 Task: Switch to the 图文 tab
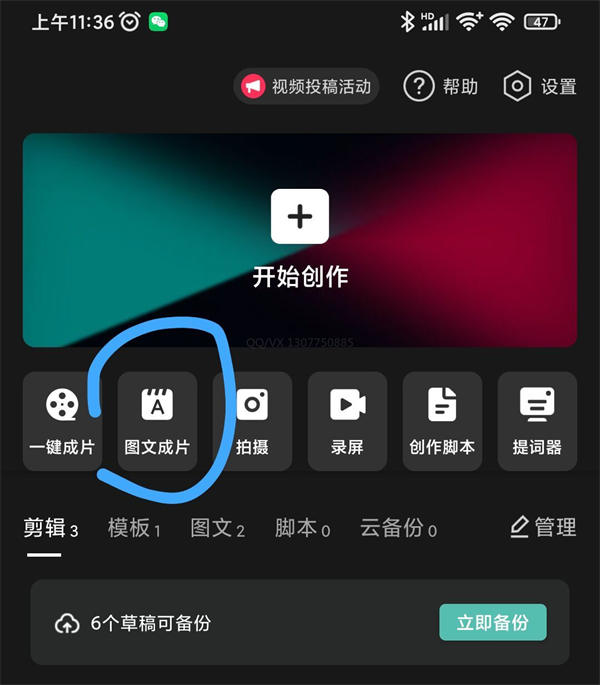click(x=217, y=528)
